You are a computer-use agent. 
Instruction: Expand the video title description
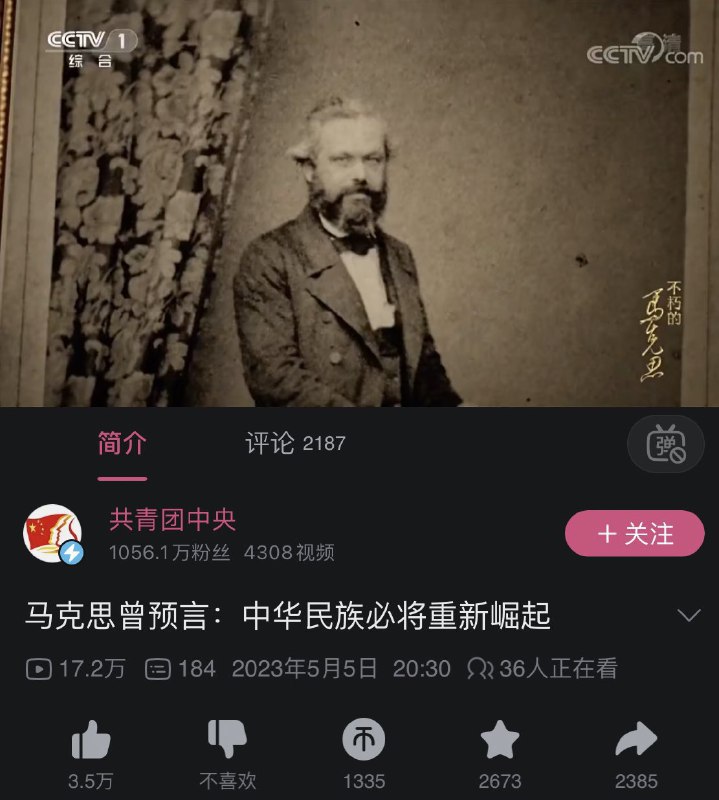pyautogui.click(x=689, y=615)
